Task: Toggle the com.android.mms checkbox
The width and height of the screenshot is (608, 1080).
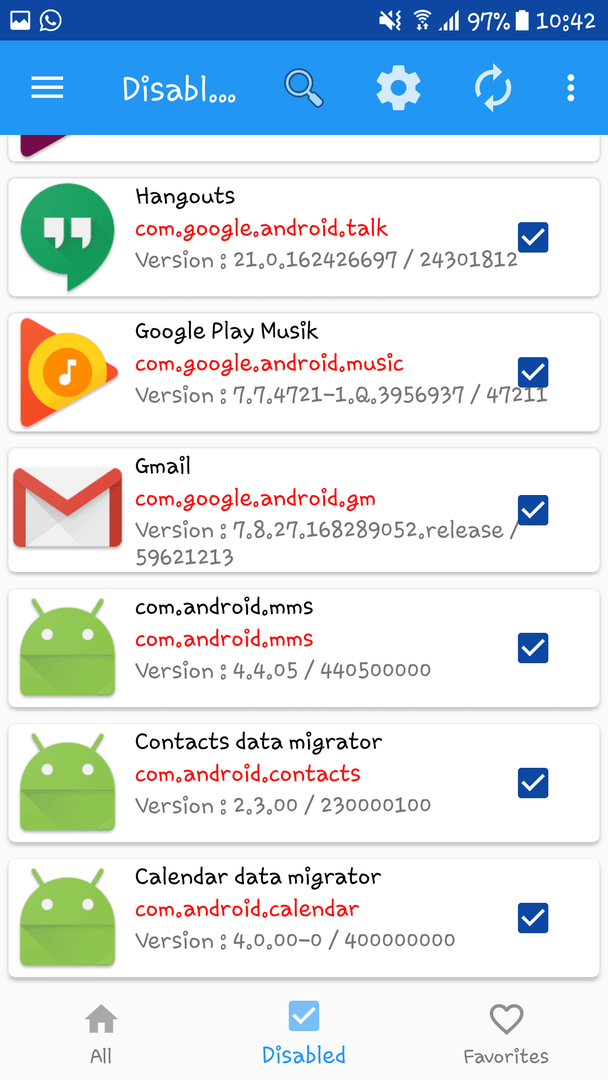Action: click(533, 648)
